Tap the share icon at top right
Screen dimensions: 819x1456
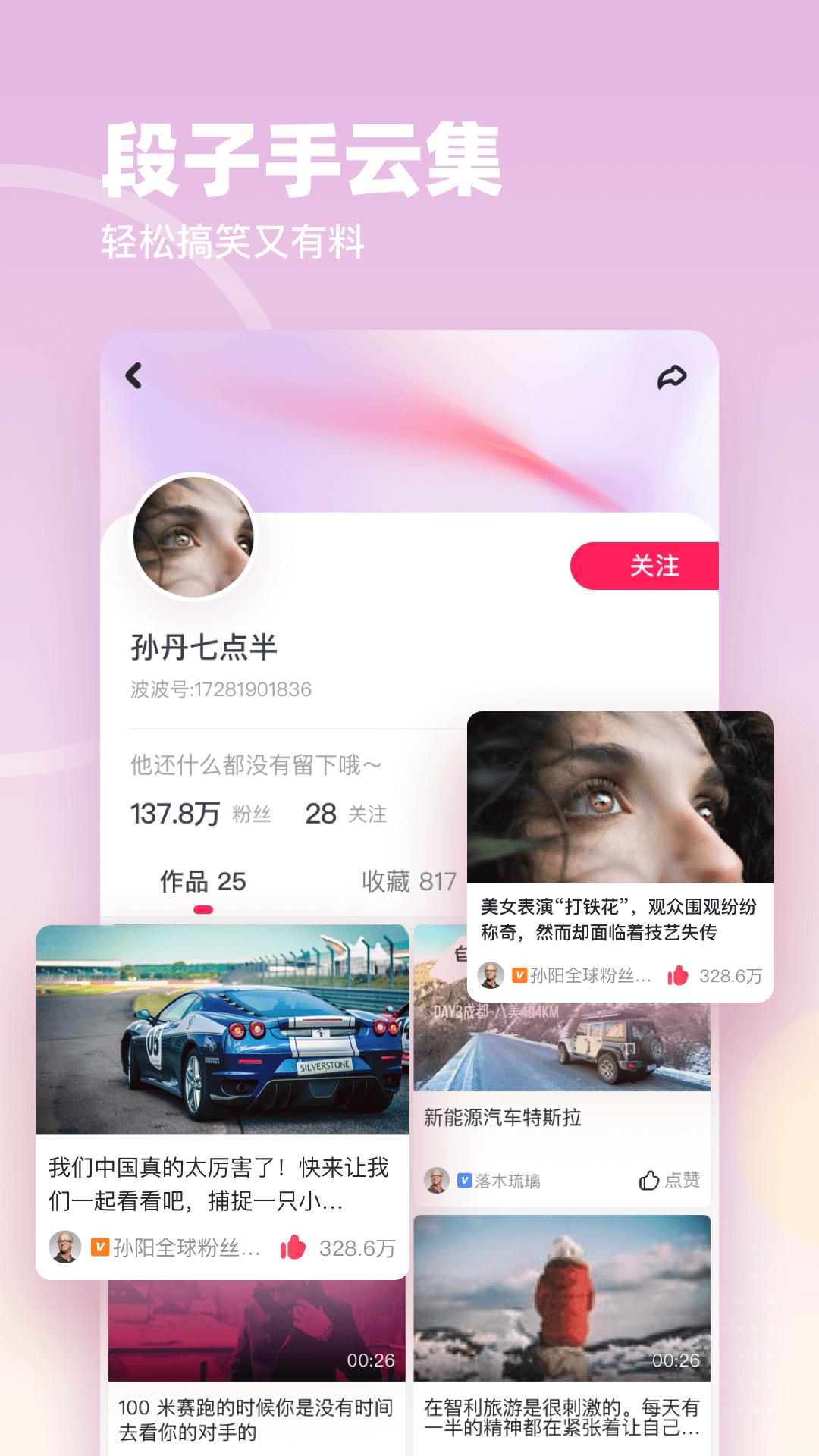(673, 377)
